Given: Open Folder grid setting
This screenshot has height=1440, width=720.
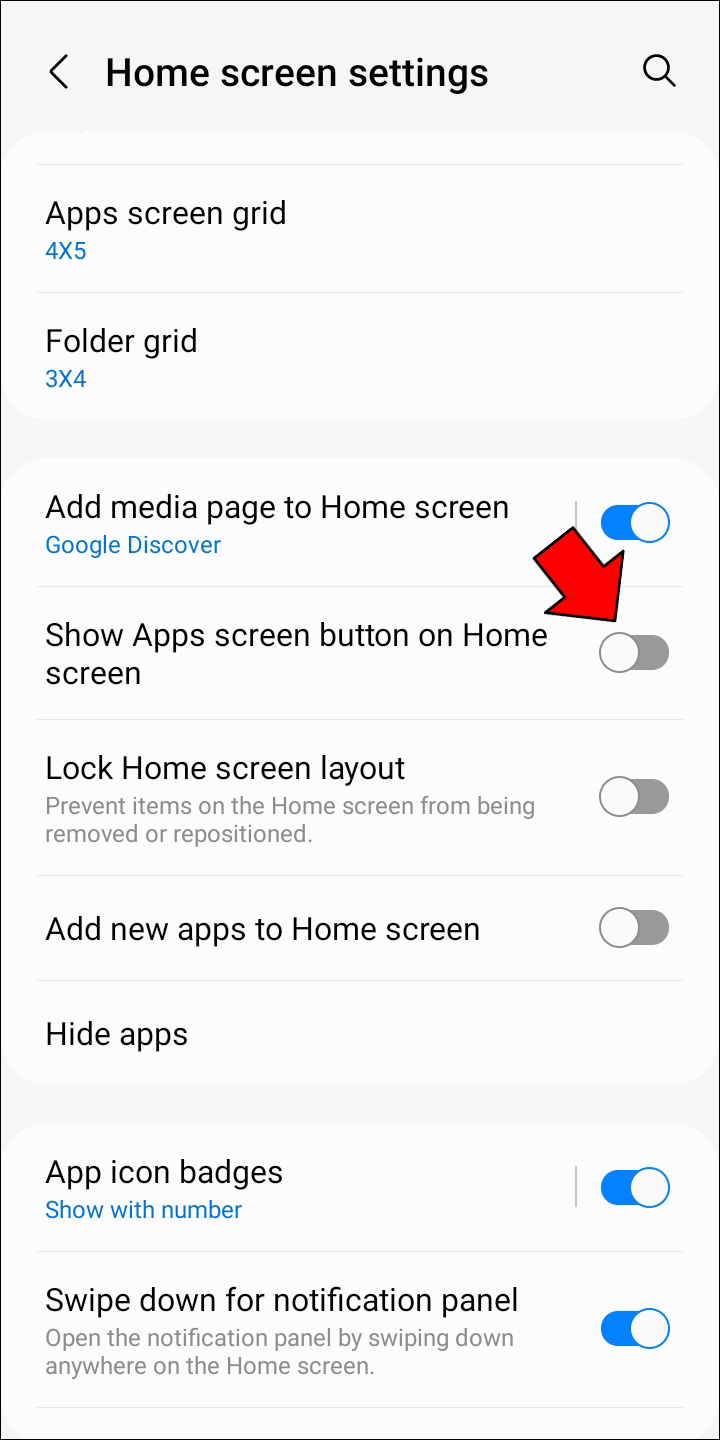Looking at the screenshot, I should 360,357.
